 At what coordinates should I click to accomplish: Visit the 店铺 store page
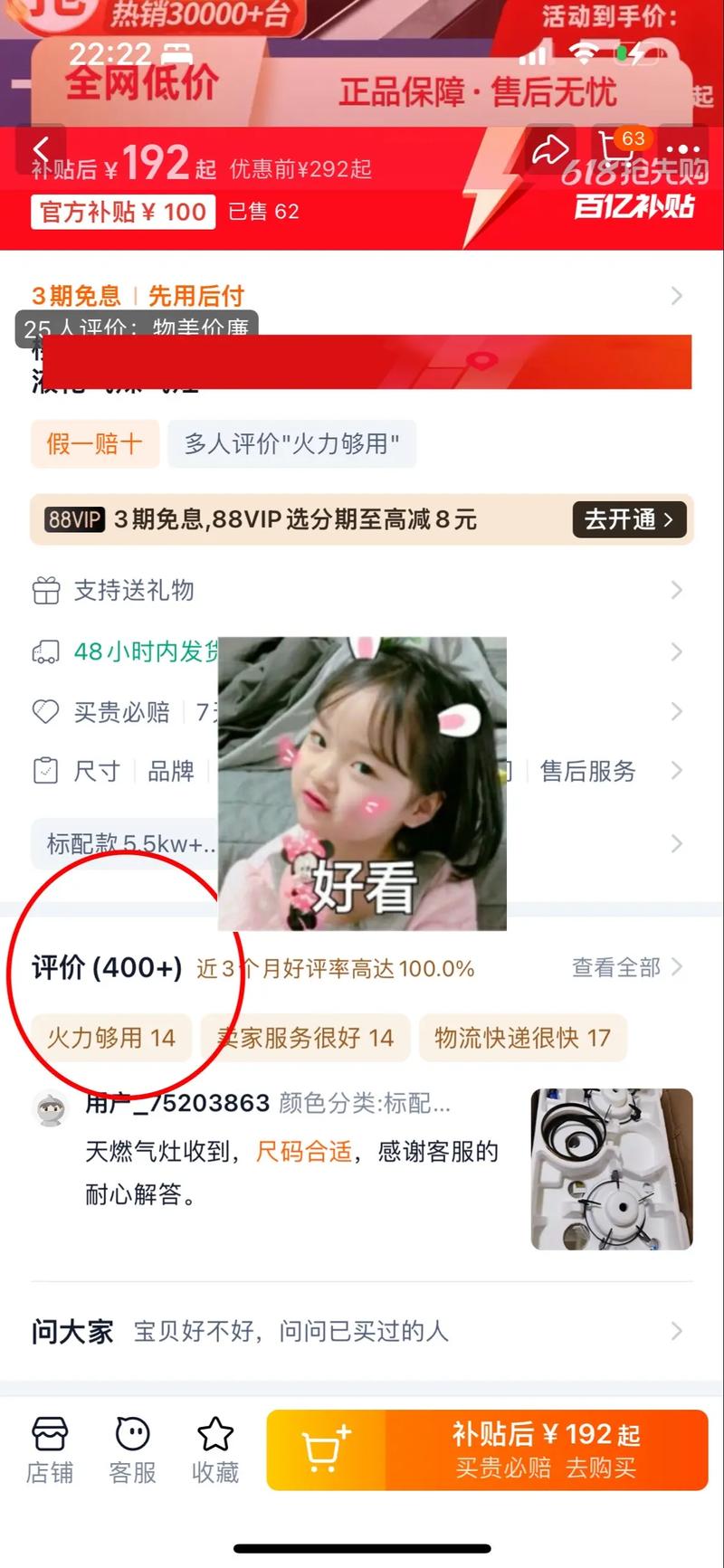50,1450
